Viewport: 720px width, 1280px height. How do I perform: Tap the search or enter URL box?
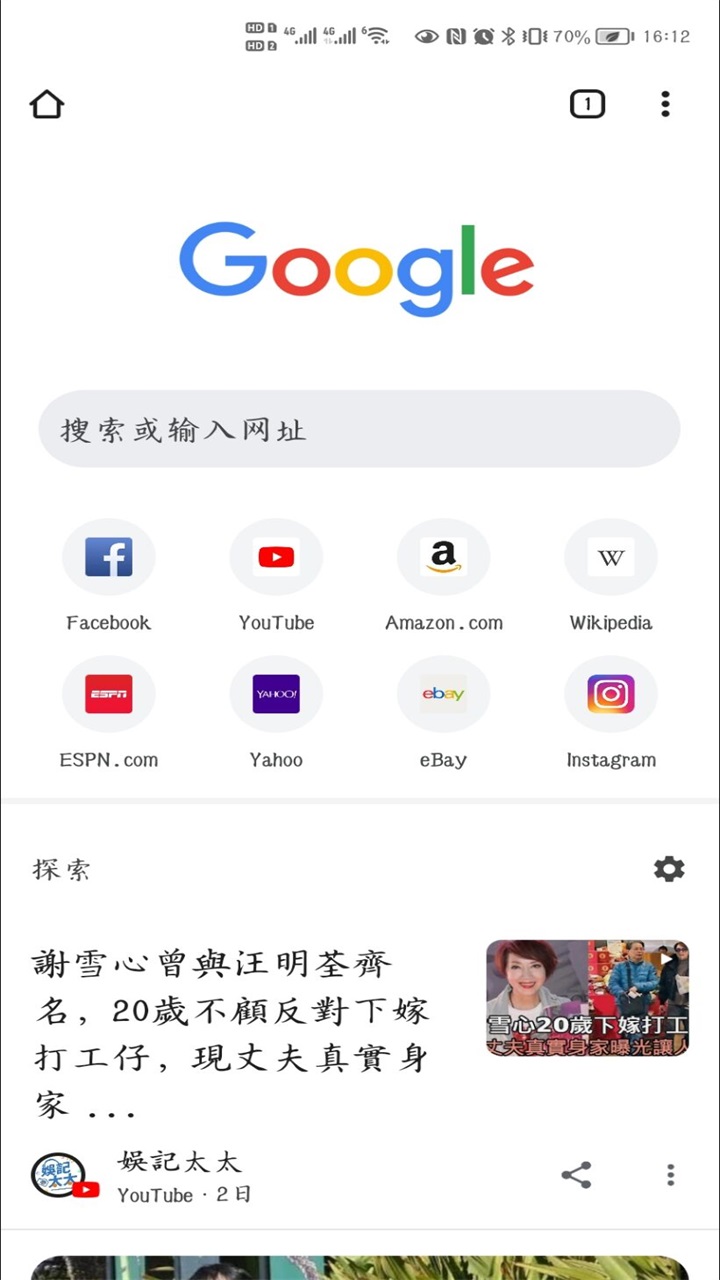point(359,429)
